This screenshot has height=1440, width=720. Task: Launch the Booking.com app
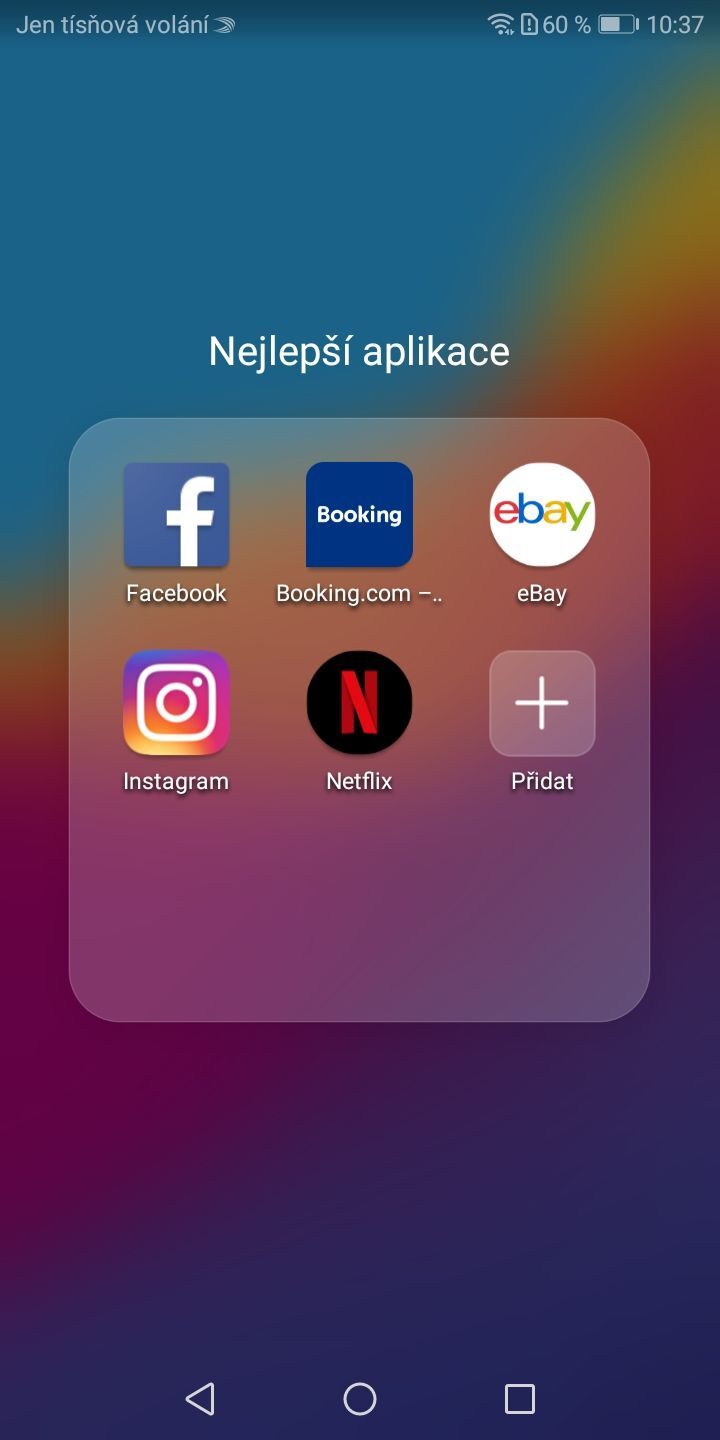click(x=359, y=515)
